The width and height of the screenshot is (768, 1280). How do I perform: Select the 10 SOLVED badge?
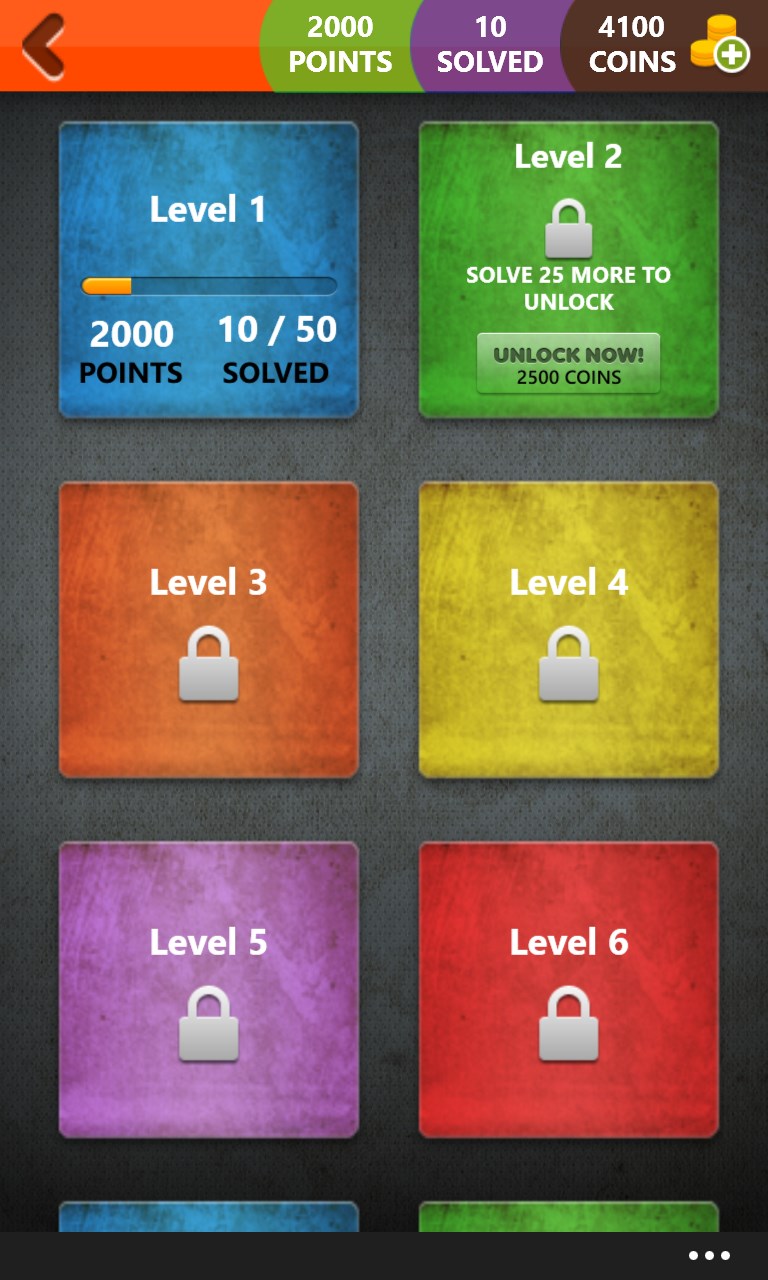click(x=489, y=44)
